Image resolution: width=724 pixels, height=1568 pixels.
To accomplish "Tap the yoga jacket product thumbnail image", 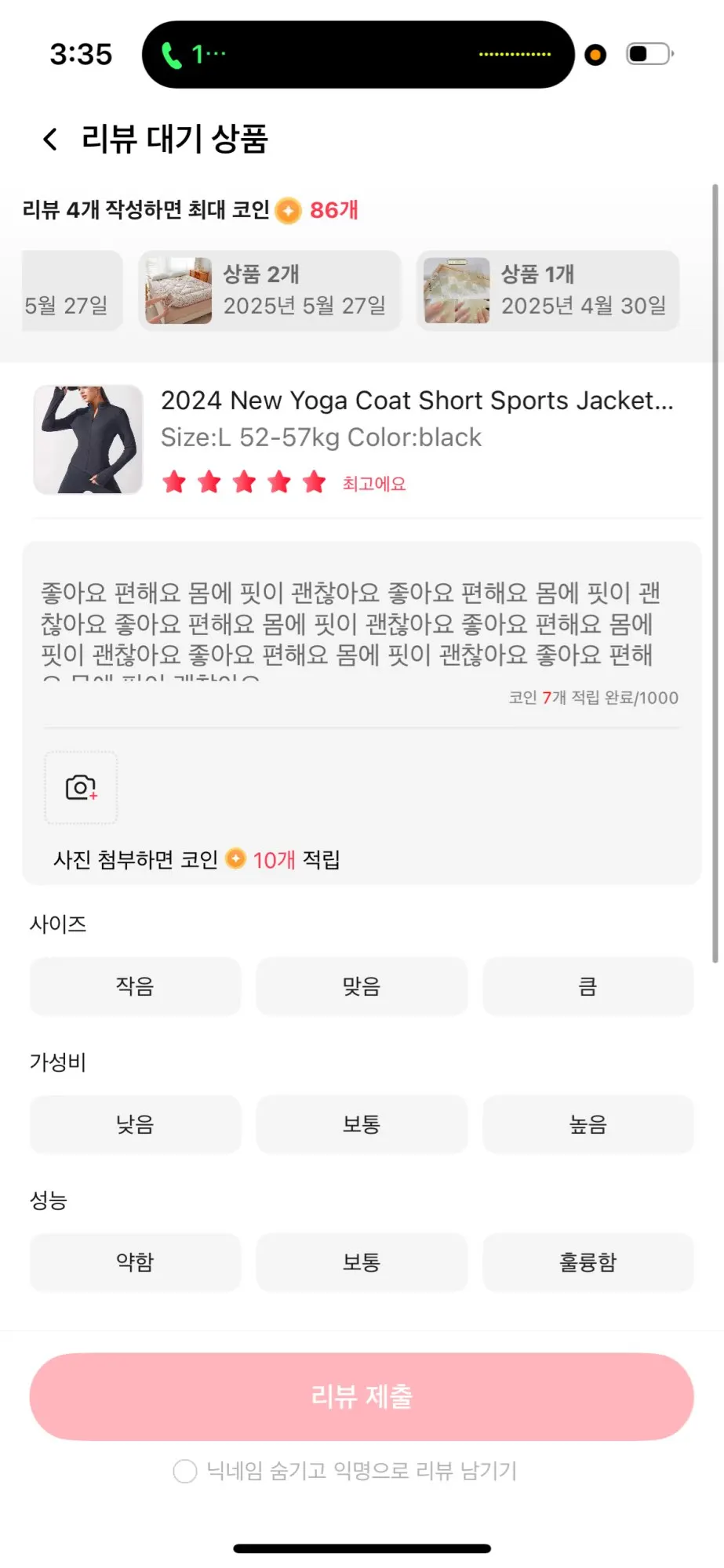I will coord(87,439).
